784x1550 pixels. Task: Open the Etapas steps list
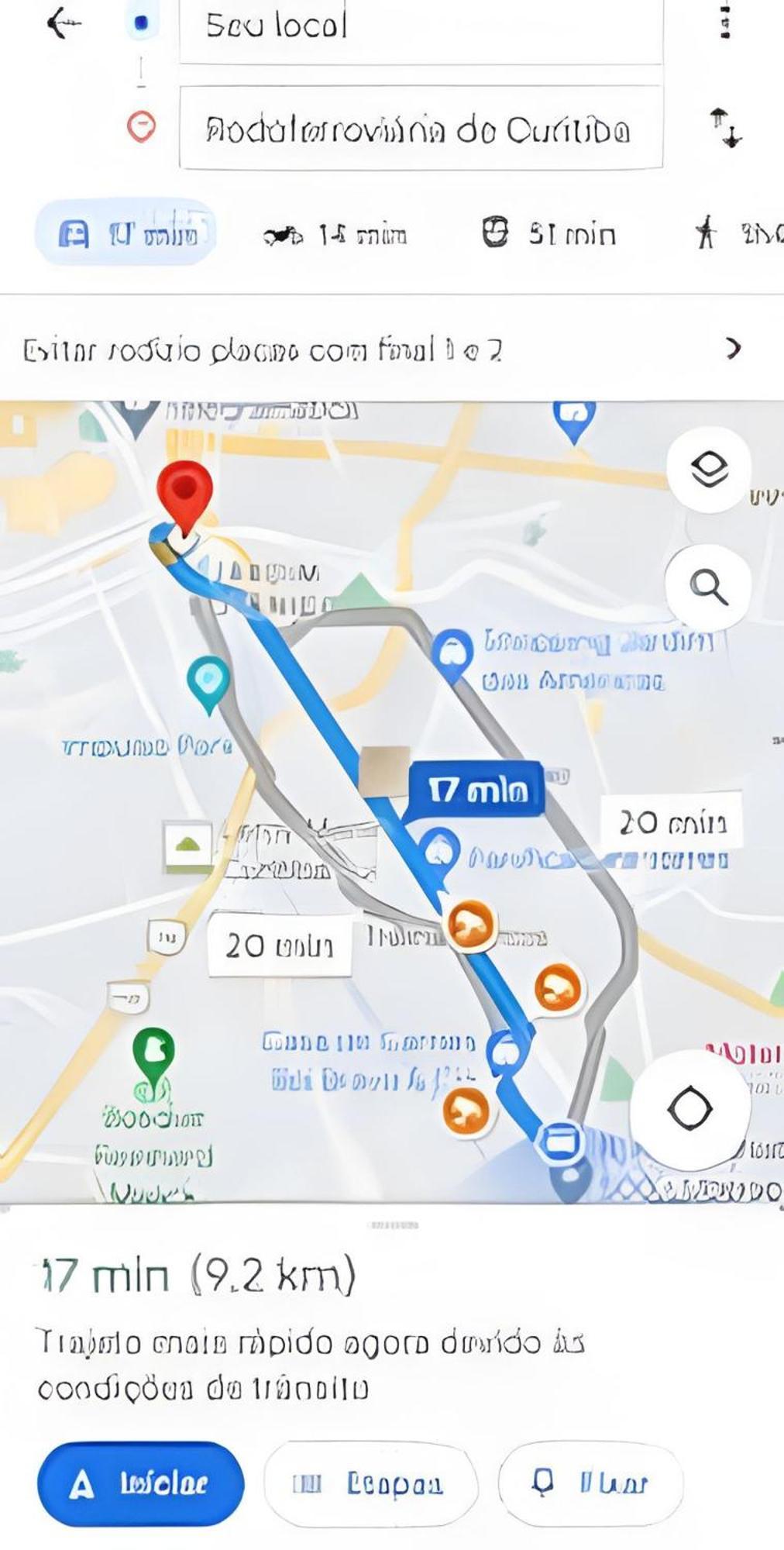[x=371, y=1483]
